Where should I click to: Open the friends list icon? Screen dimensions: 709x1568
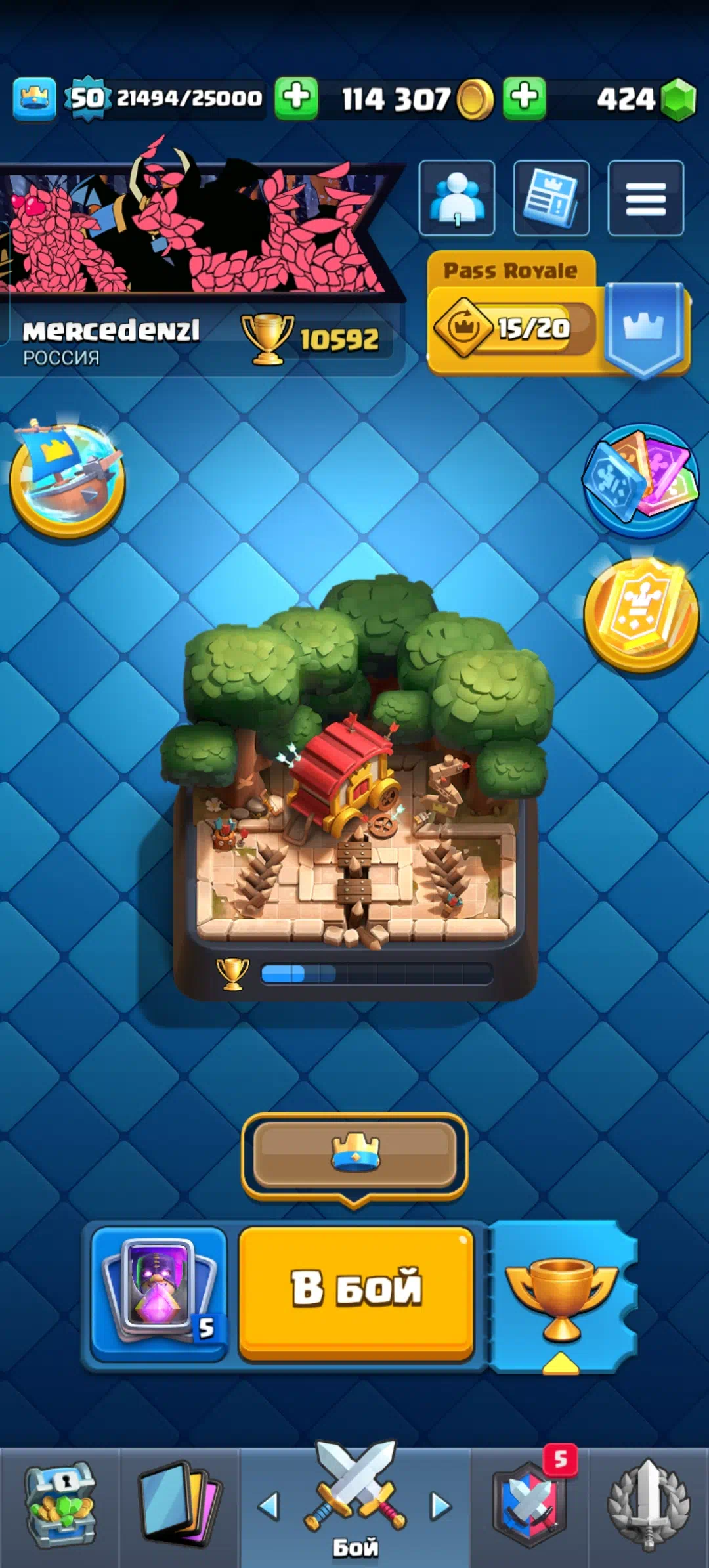pyautogui.click(x=457, y=198)
